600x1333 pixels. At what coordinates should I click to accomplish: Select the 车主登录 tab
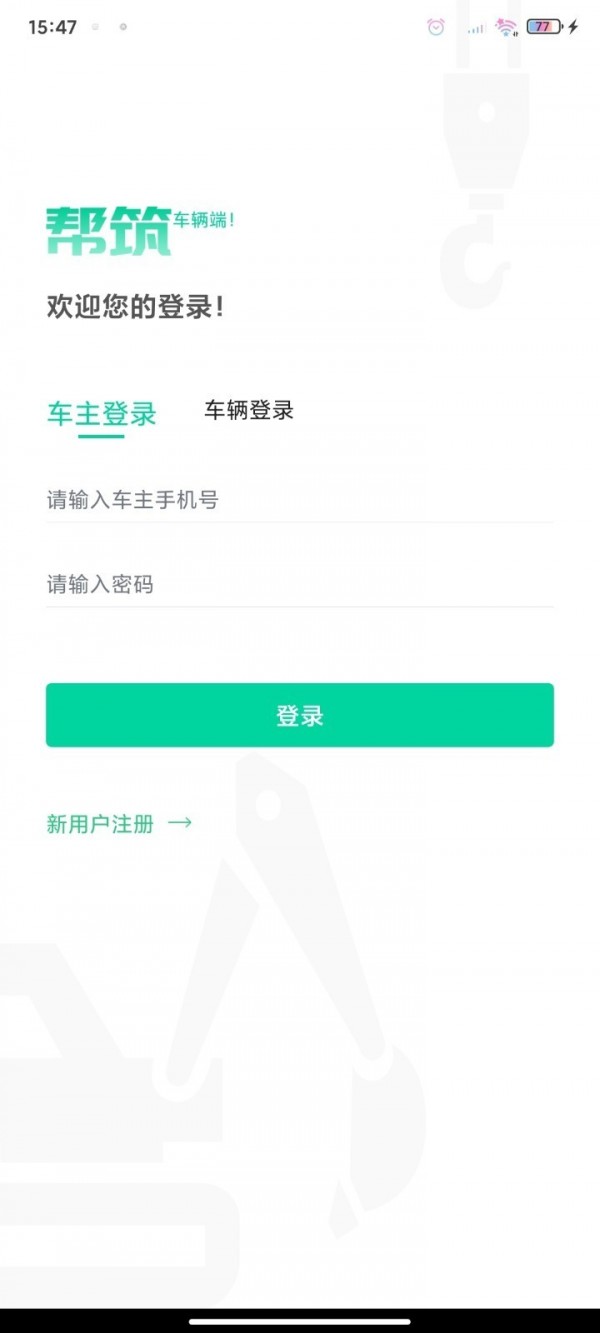pos(102,413)
